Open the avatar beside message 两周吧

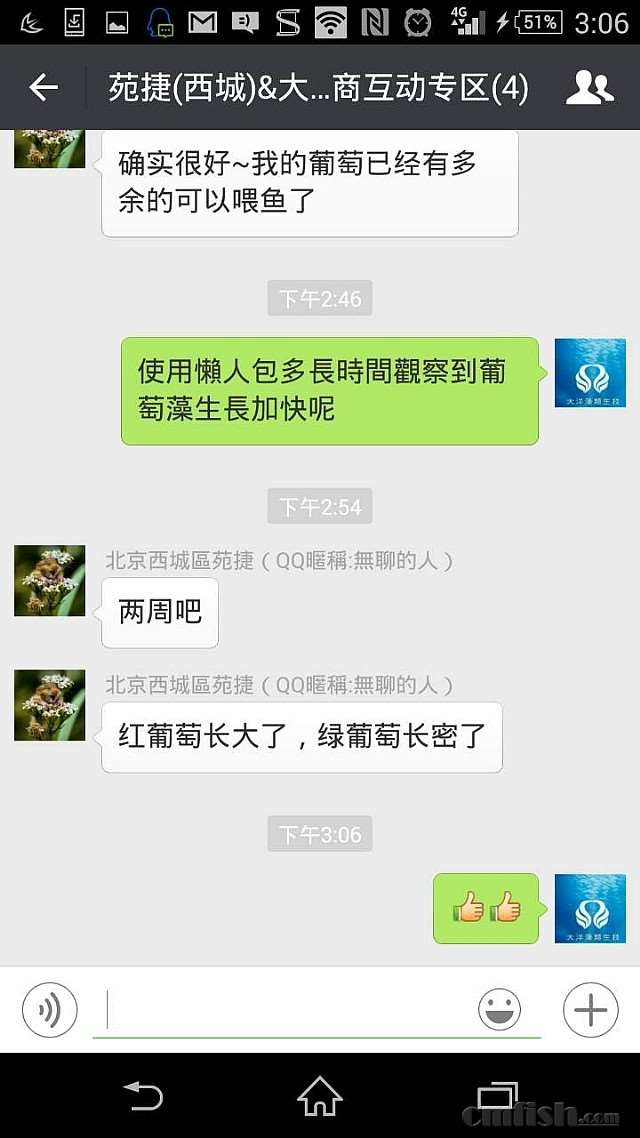tap(49, 581)
